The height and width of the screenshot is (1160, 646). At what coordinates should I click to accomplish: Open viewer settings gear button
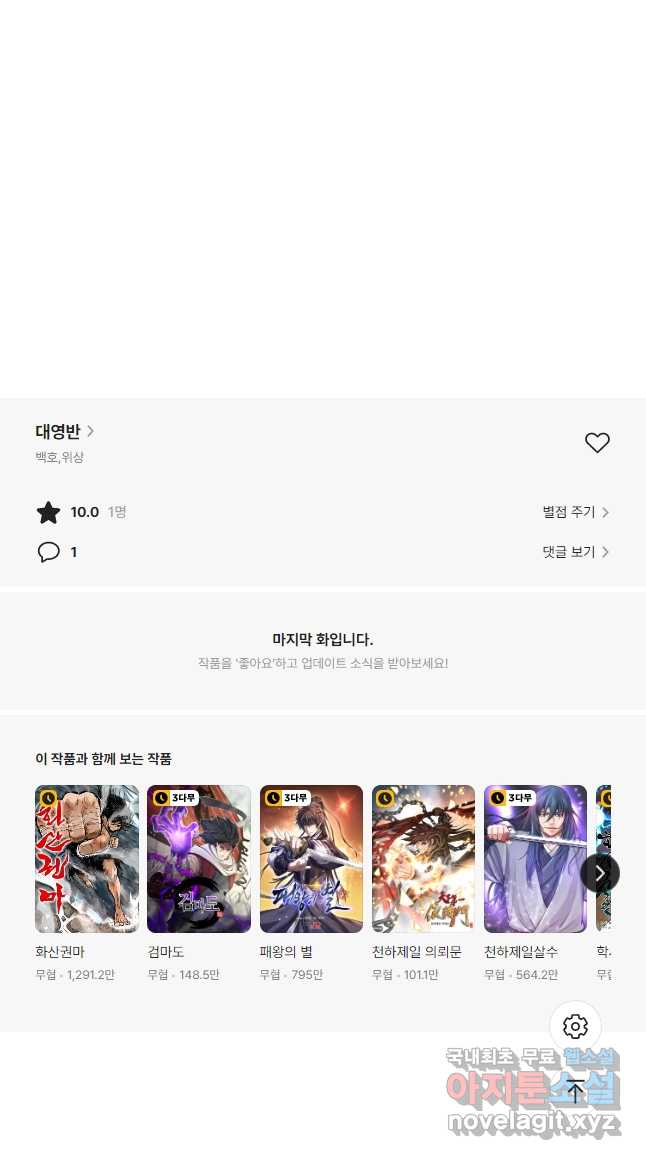pyautogui.click(x=575, y=1026)
